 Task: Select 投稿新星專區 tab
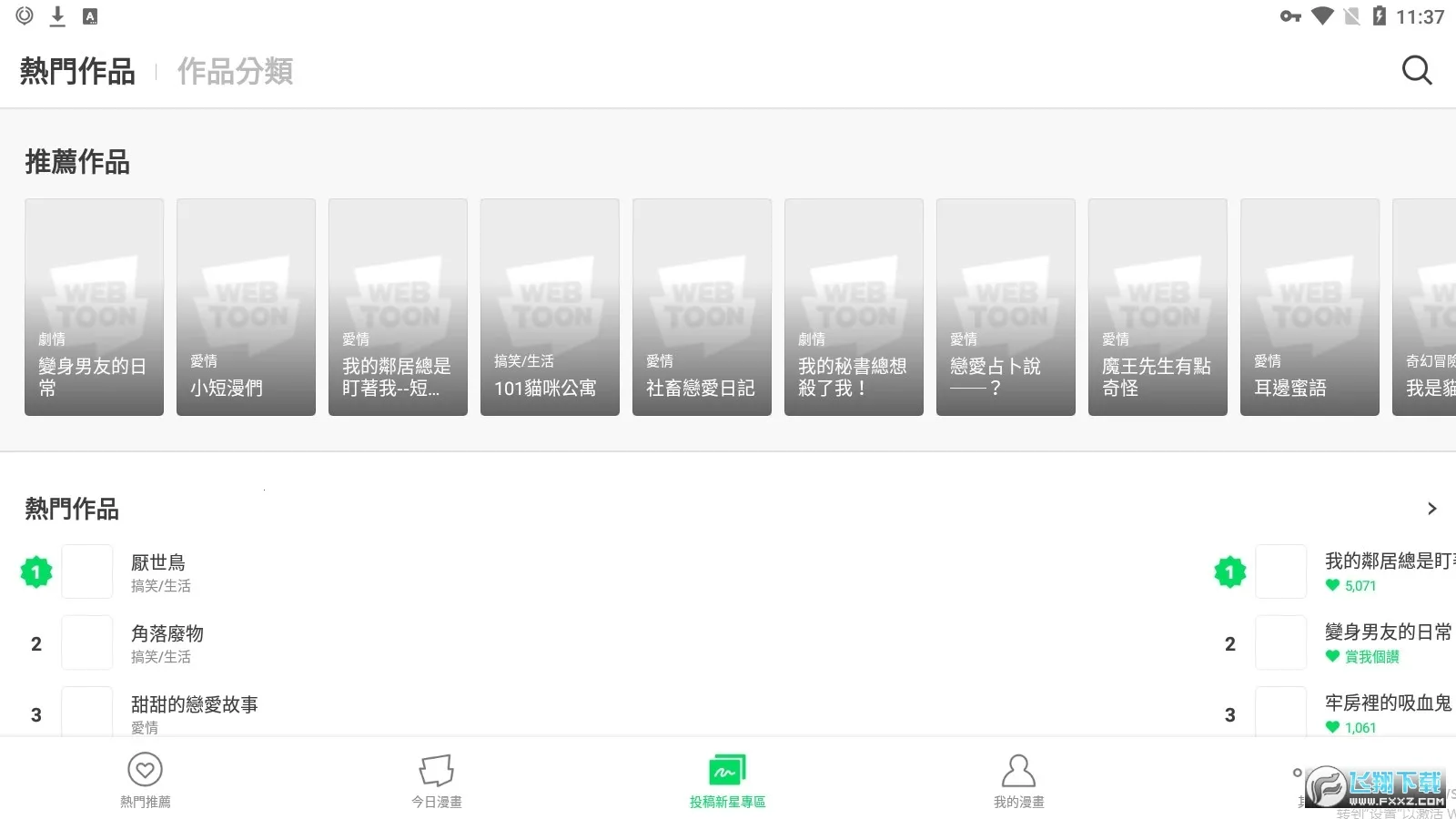727,780
